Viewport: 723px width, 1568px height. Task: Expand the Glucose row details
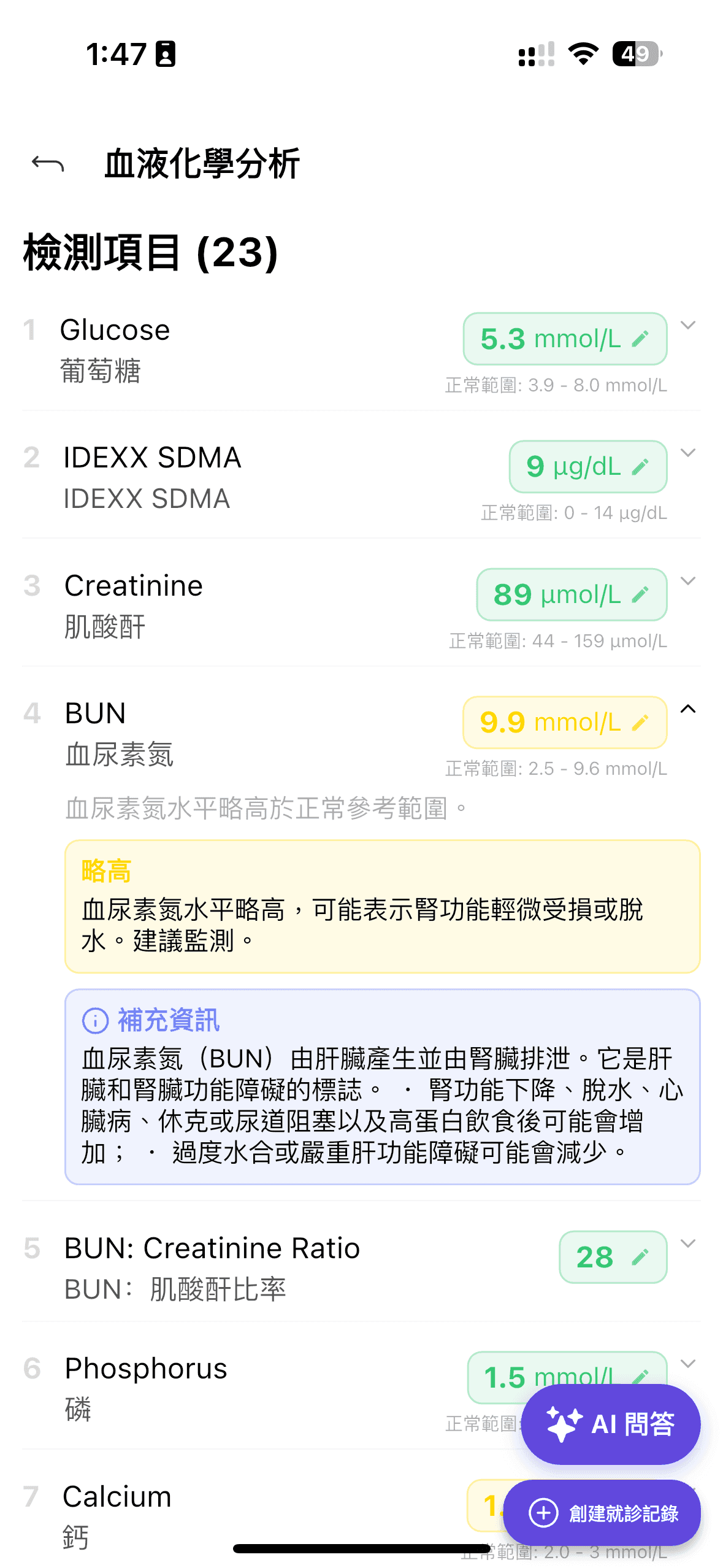pyautogui.click(x=688, y=326)
